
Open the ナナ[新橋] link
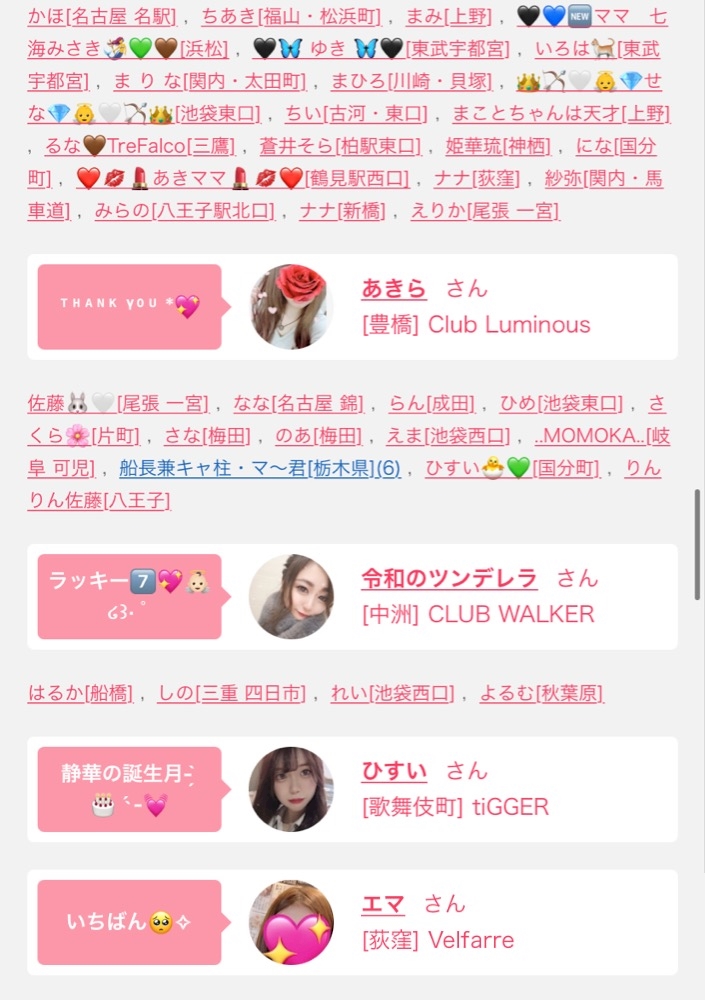(342, 211)
